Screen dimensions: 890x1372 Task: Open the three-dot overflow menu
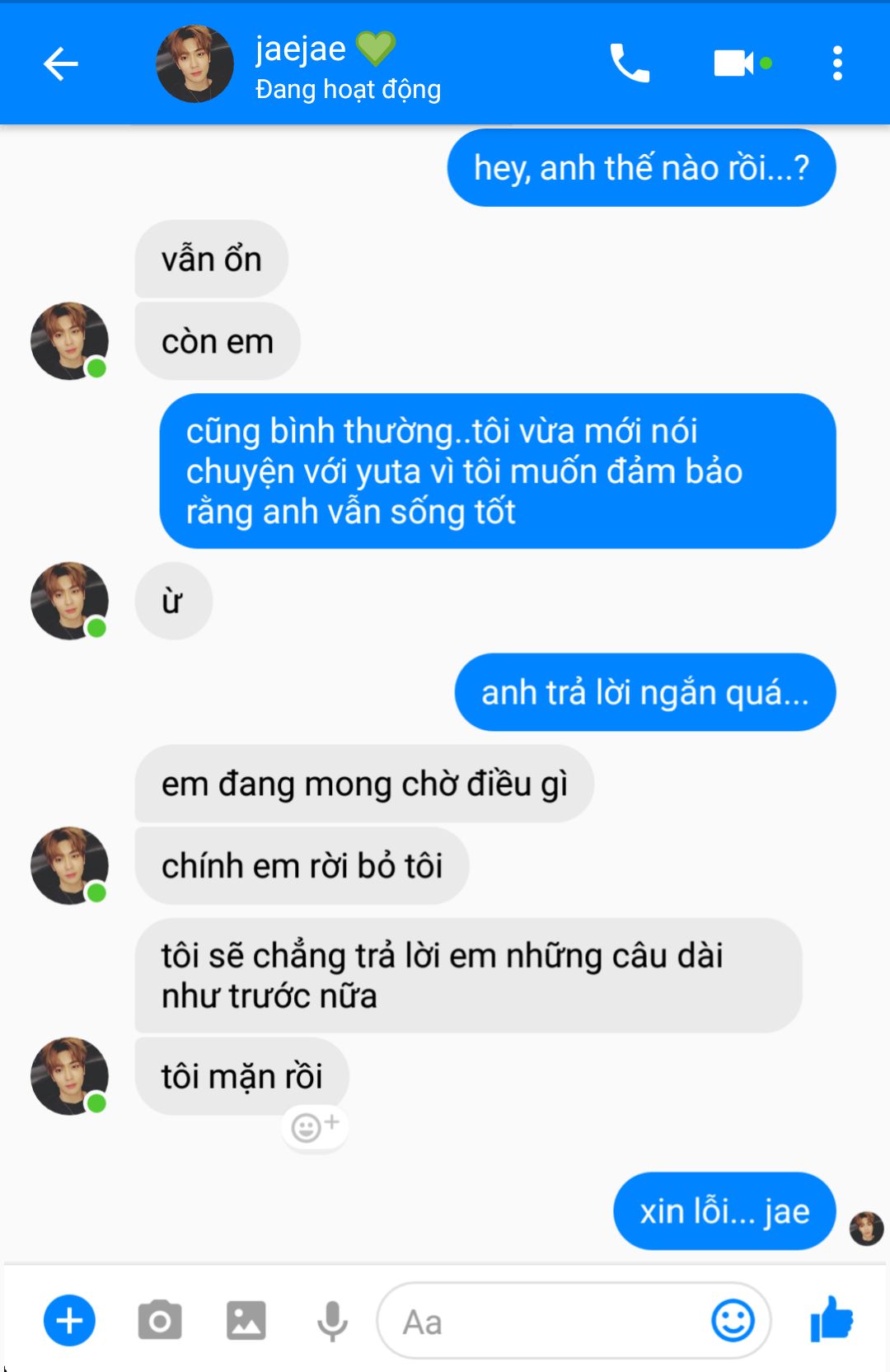[837, 63]
